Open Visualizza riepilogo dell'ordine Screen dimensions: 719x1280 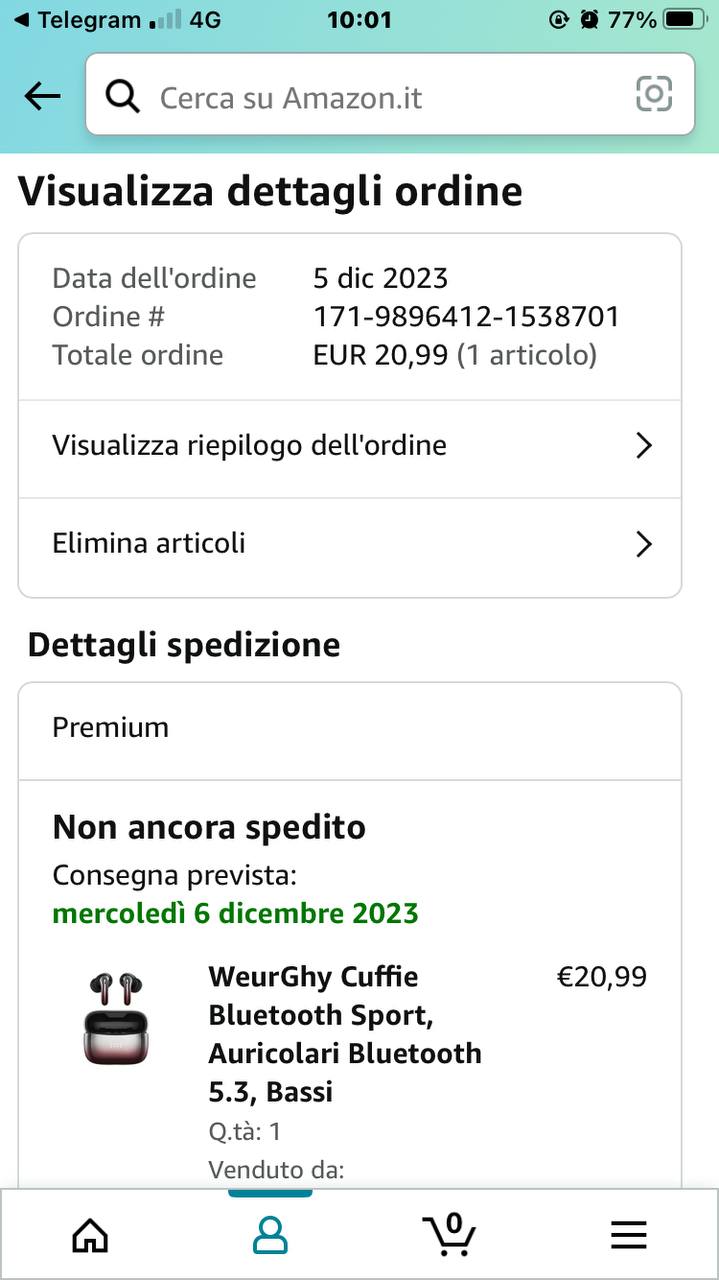pos(350,446)
